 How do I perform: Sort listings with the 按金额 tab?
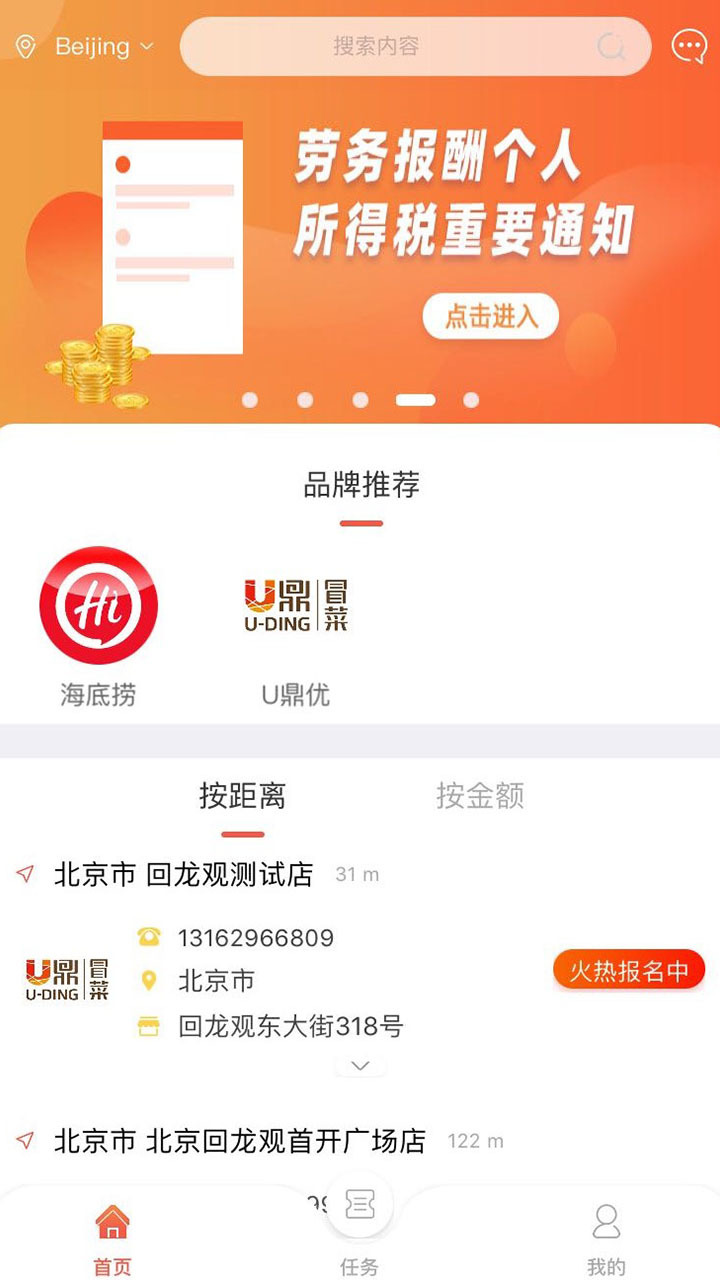480,796
